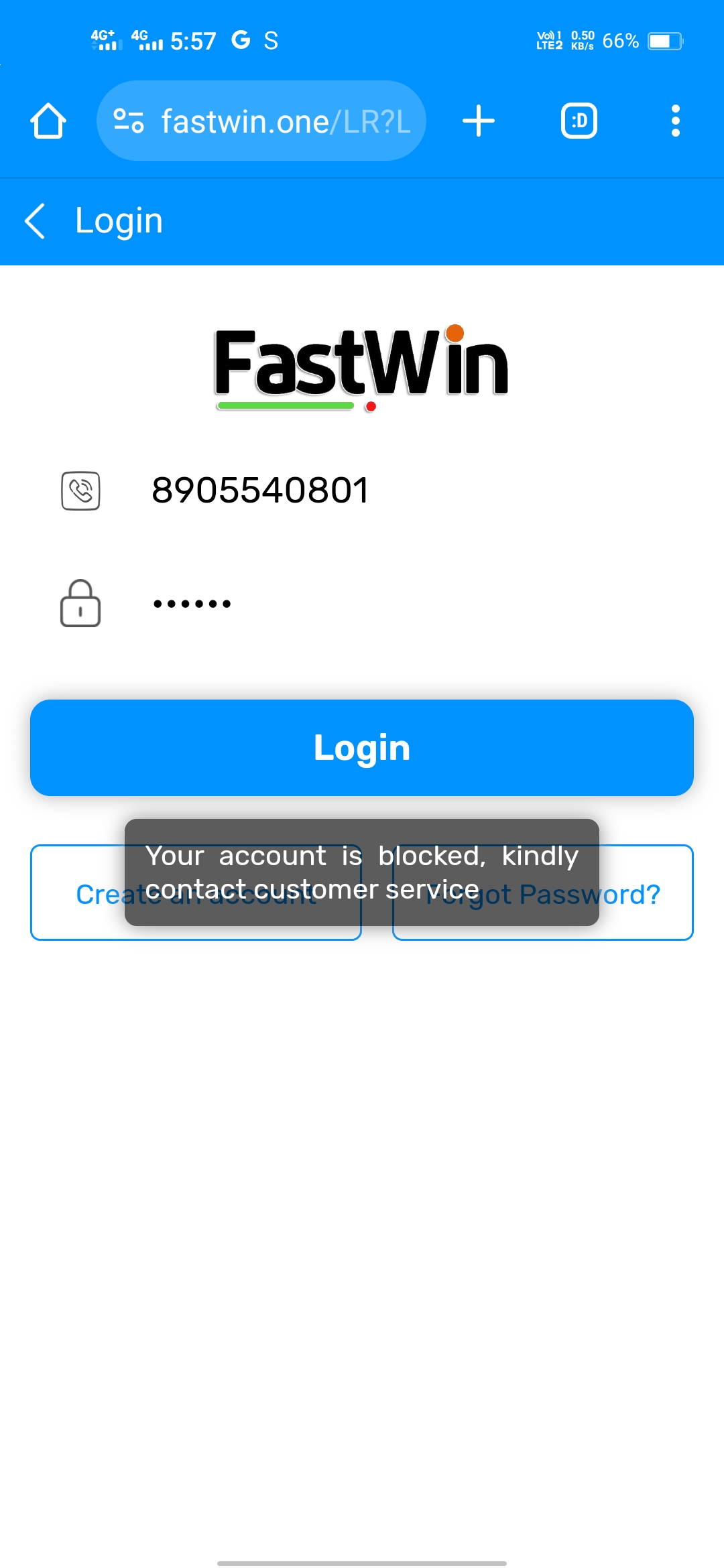The height and width of the screenshot is (1568, 724).
Task: Go to the browser home page
Action: pyautogui.click(x=48, y=121)
